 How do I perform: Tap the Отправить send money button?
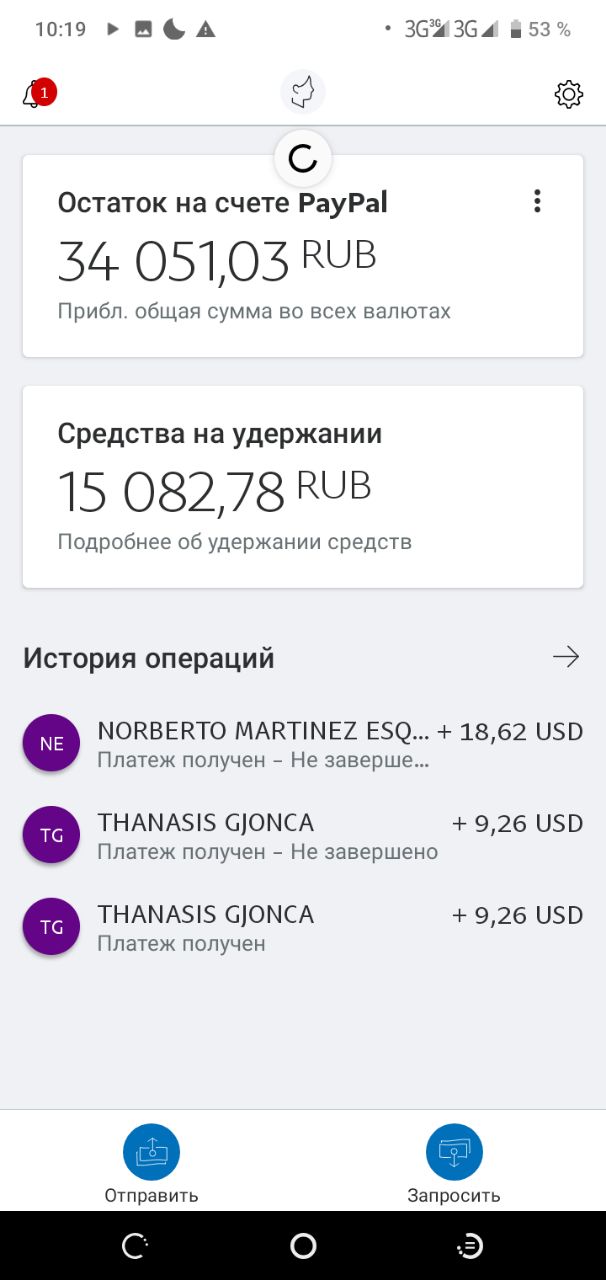pos(151,1163)
